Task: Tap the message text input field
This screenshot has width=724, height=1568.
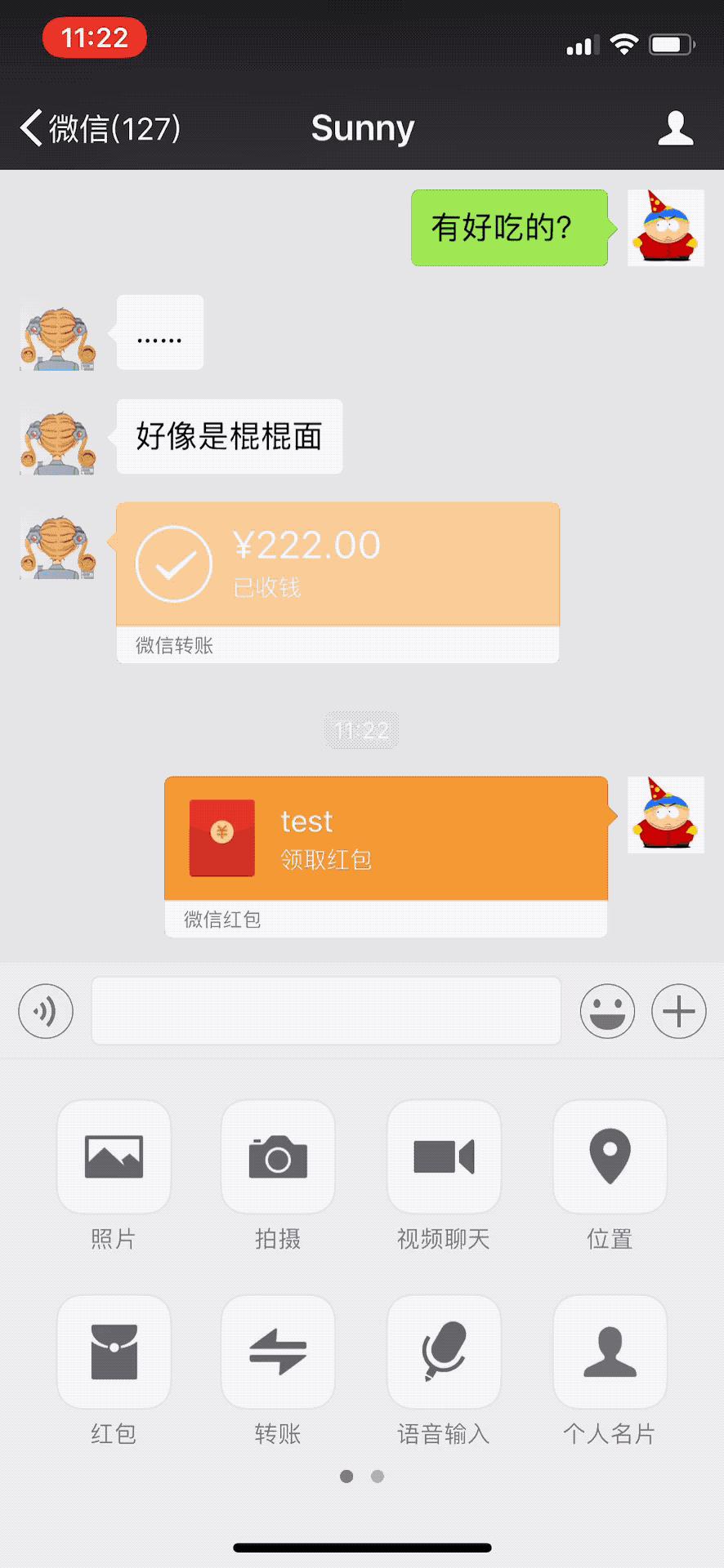Action: [326, 1011]
